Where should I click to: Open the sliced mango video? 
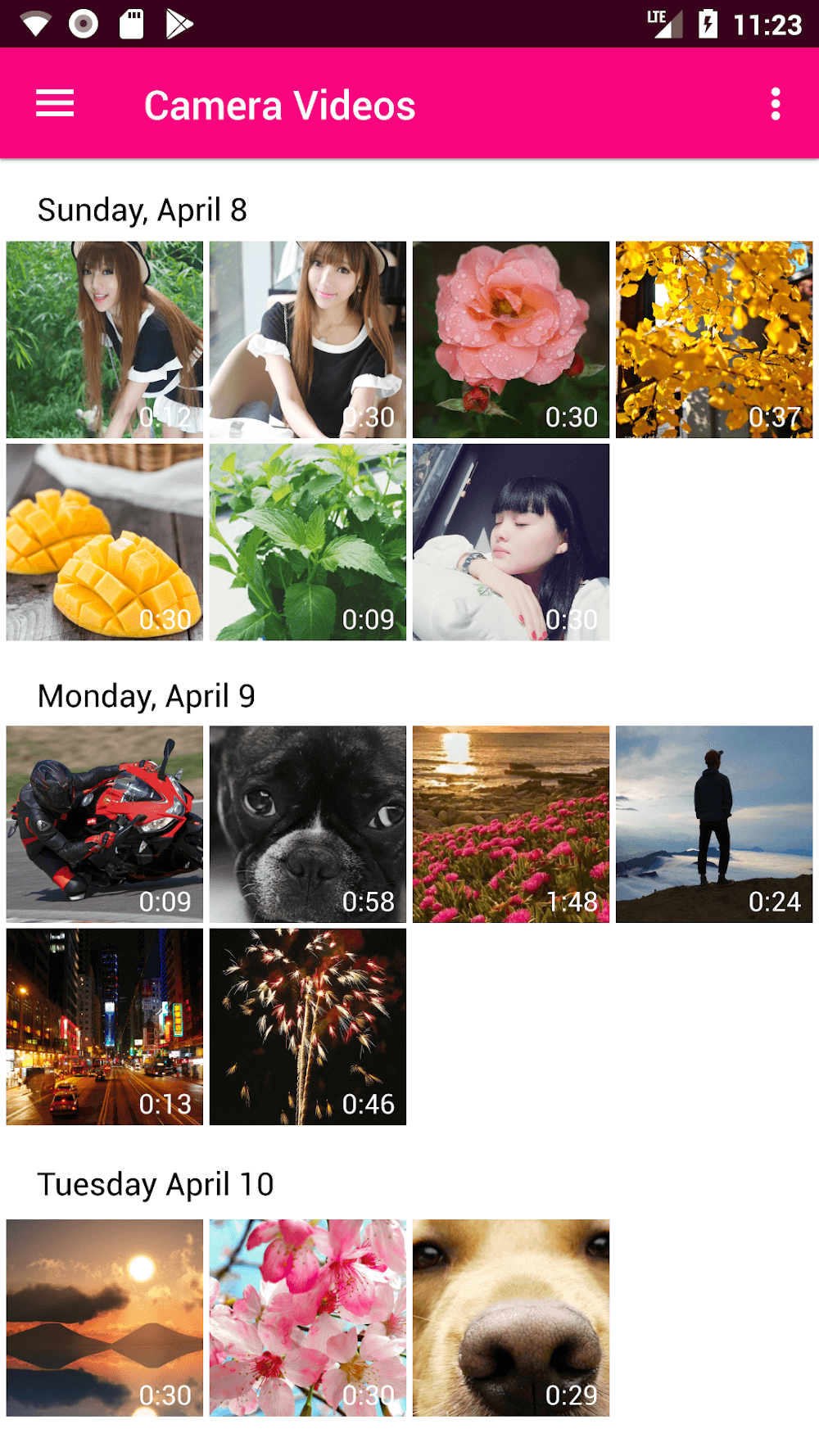click(x=105, y=542)
